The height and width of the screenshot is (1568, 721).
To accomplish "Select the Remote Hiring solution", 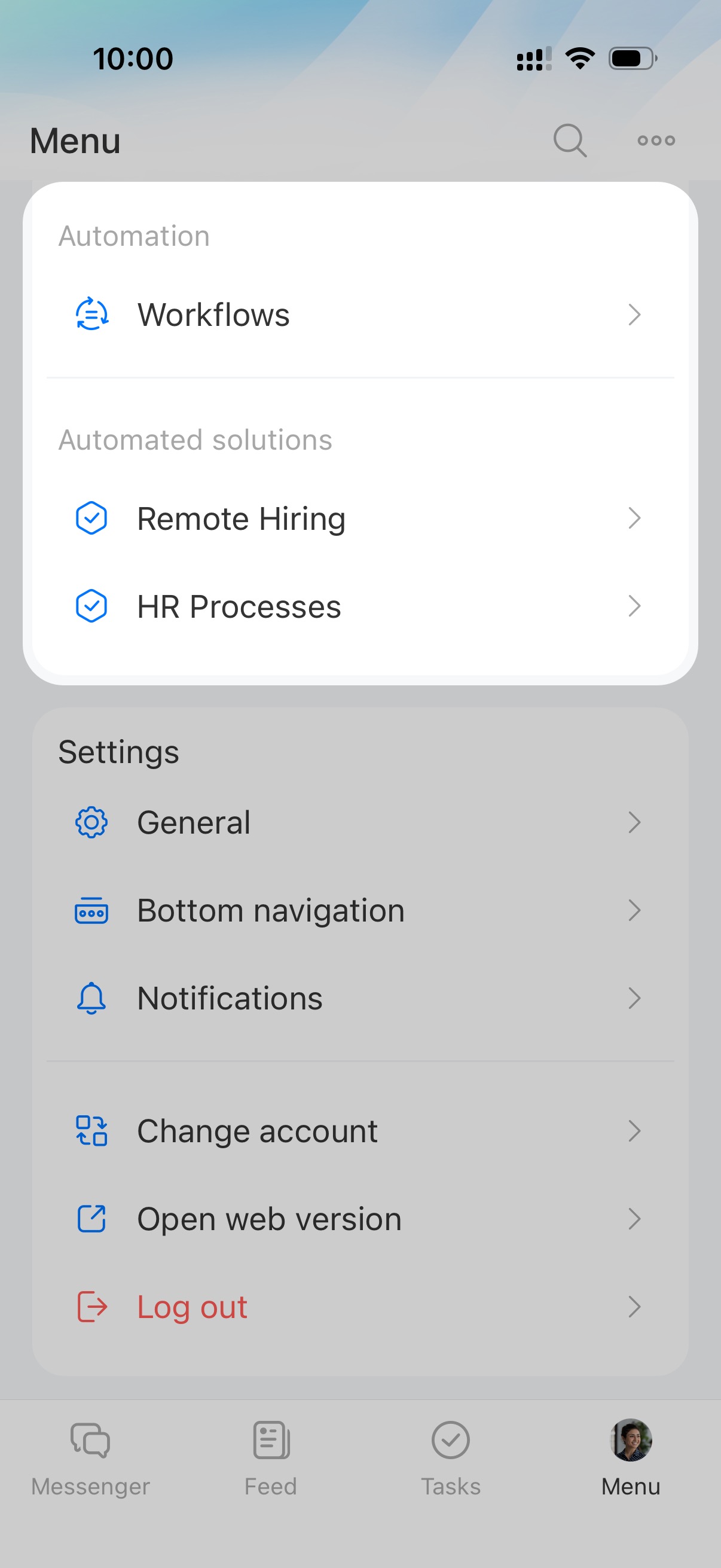I will [x=359, y=518].
